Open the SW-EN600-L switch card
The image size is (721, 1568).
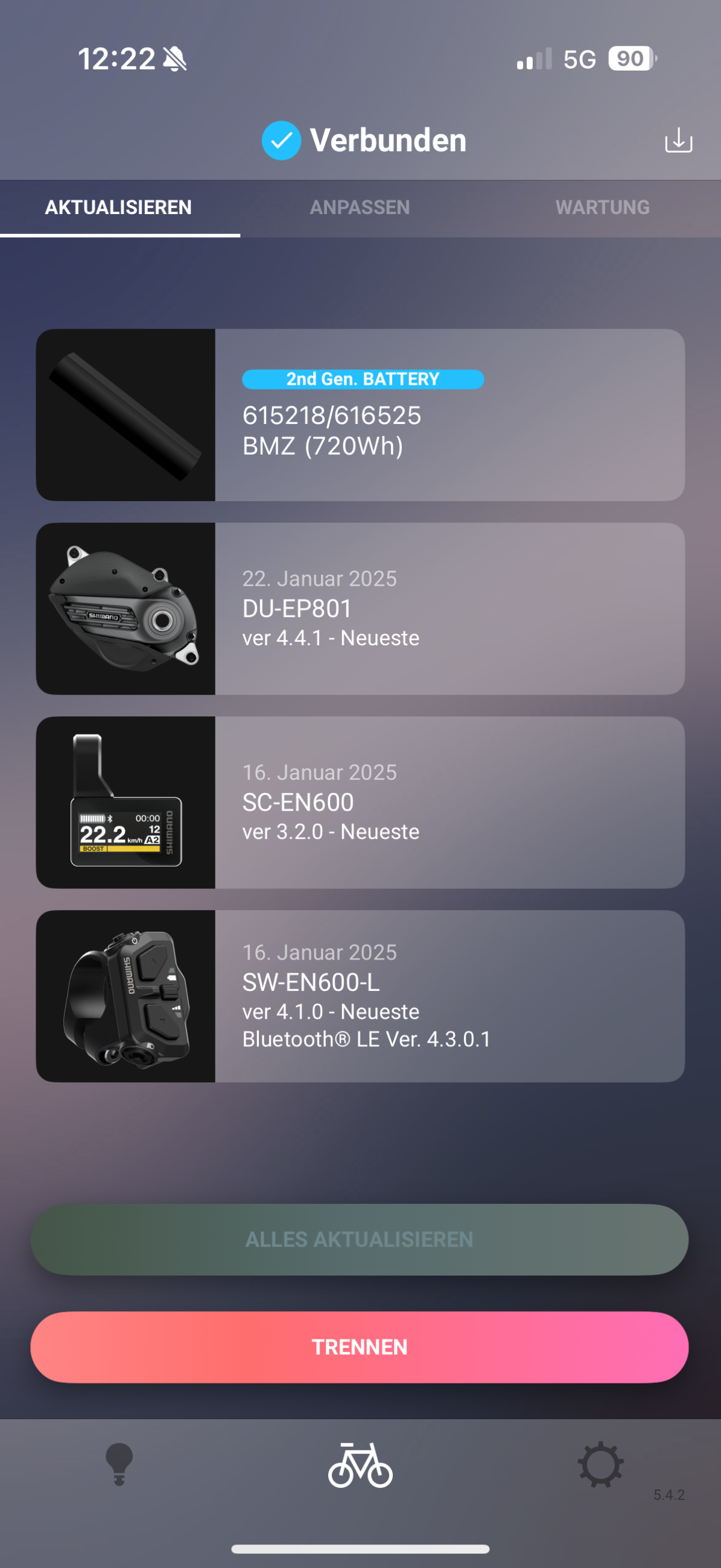coord(361,996)
